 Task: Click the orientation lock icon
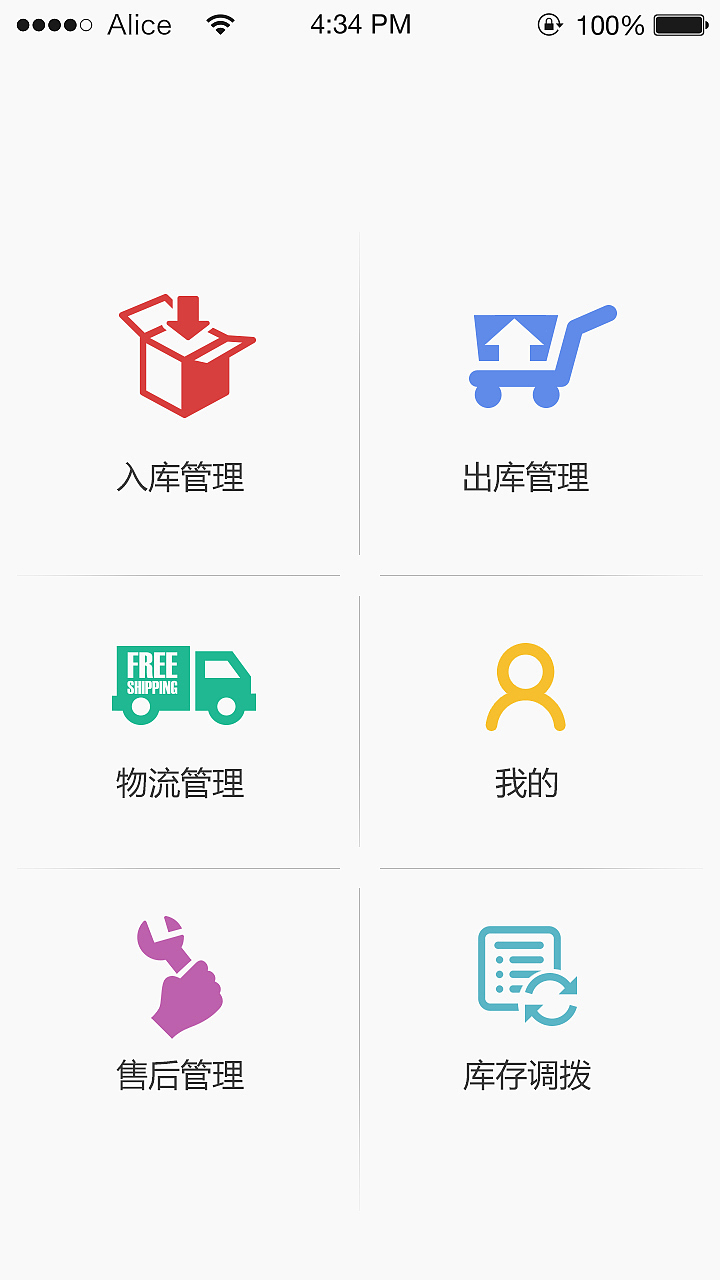[550, 26]
